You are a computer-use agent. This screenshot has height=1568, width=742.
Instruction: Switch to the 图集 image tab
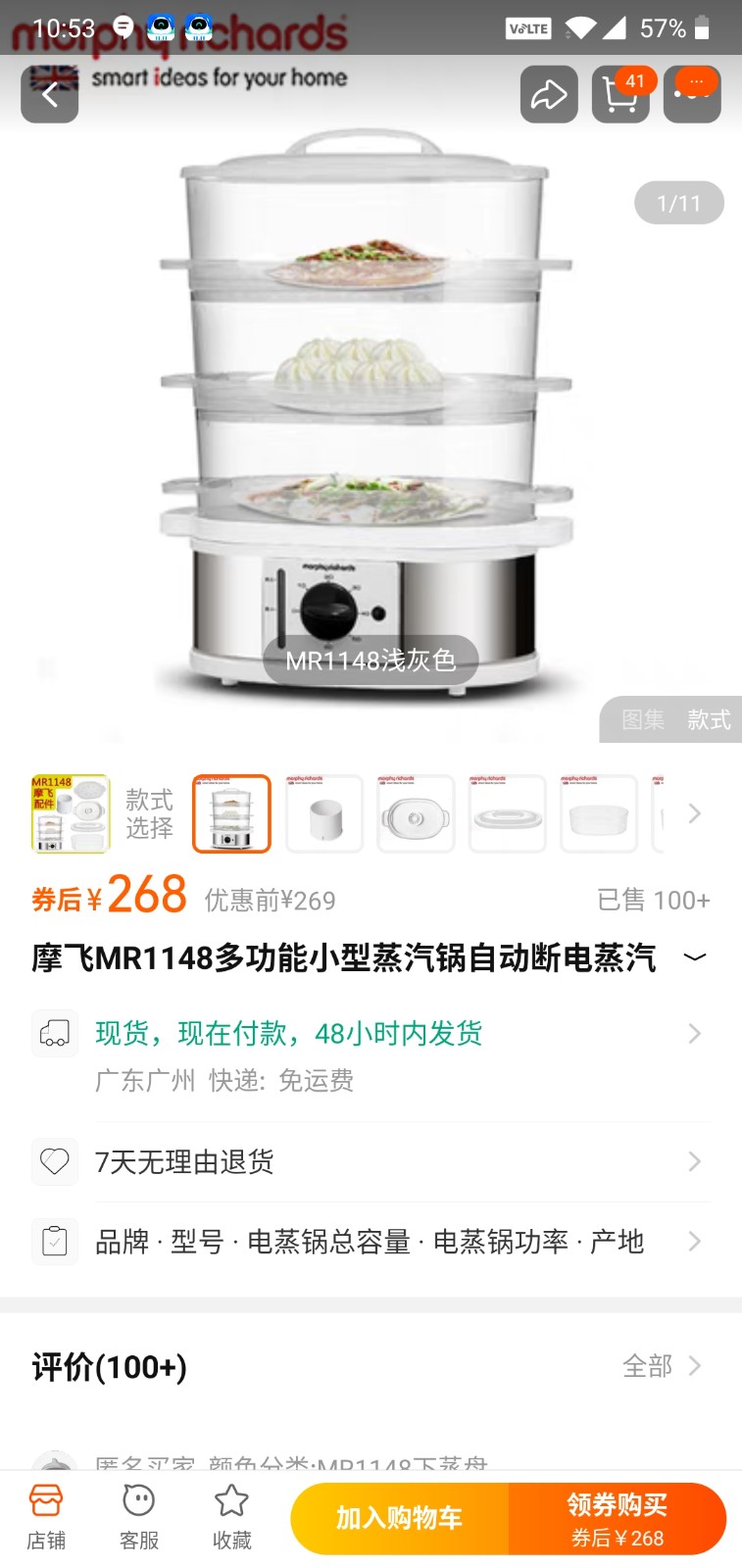[x=643, y=720]
